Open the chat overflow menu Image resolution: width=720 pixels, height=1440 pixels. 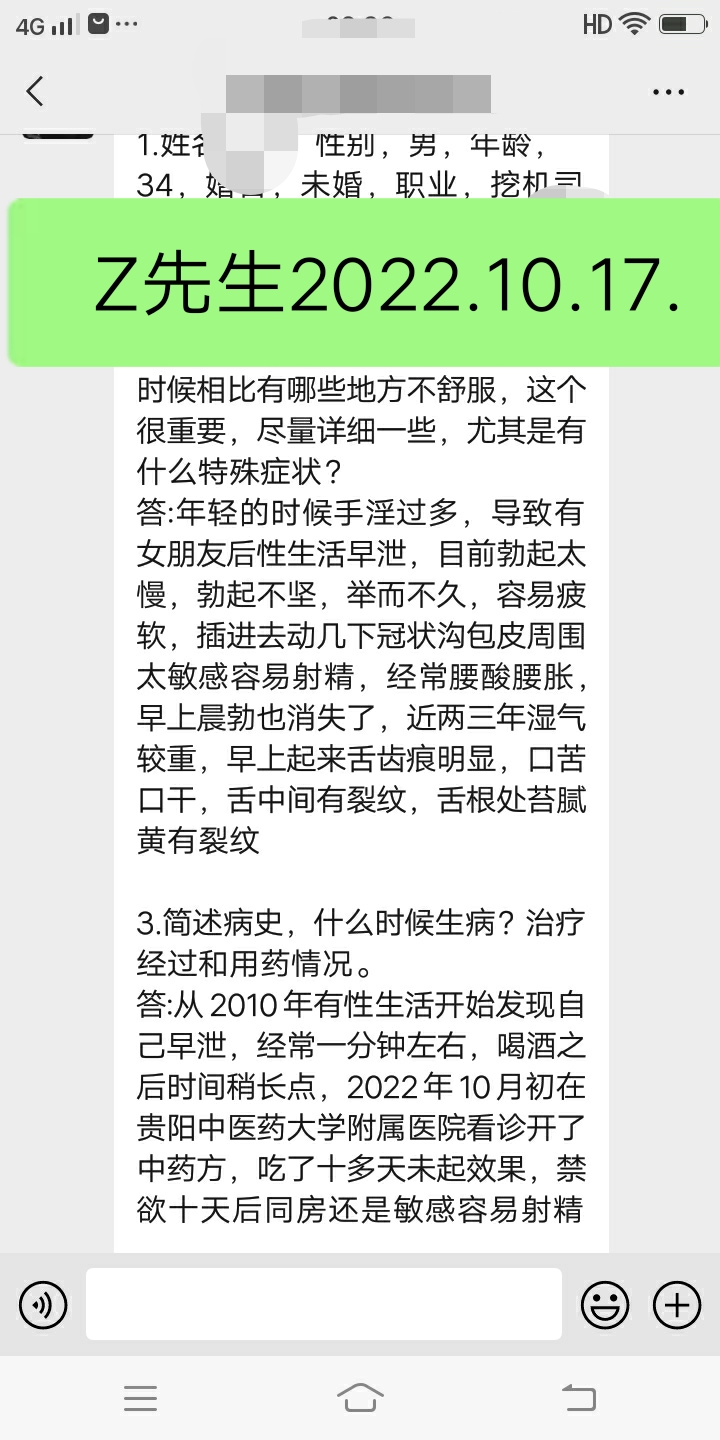tap(668, 92)
